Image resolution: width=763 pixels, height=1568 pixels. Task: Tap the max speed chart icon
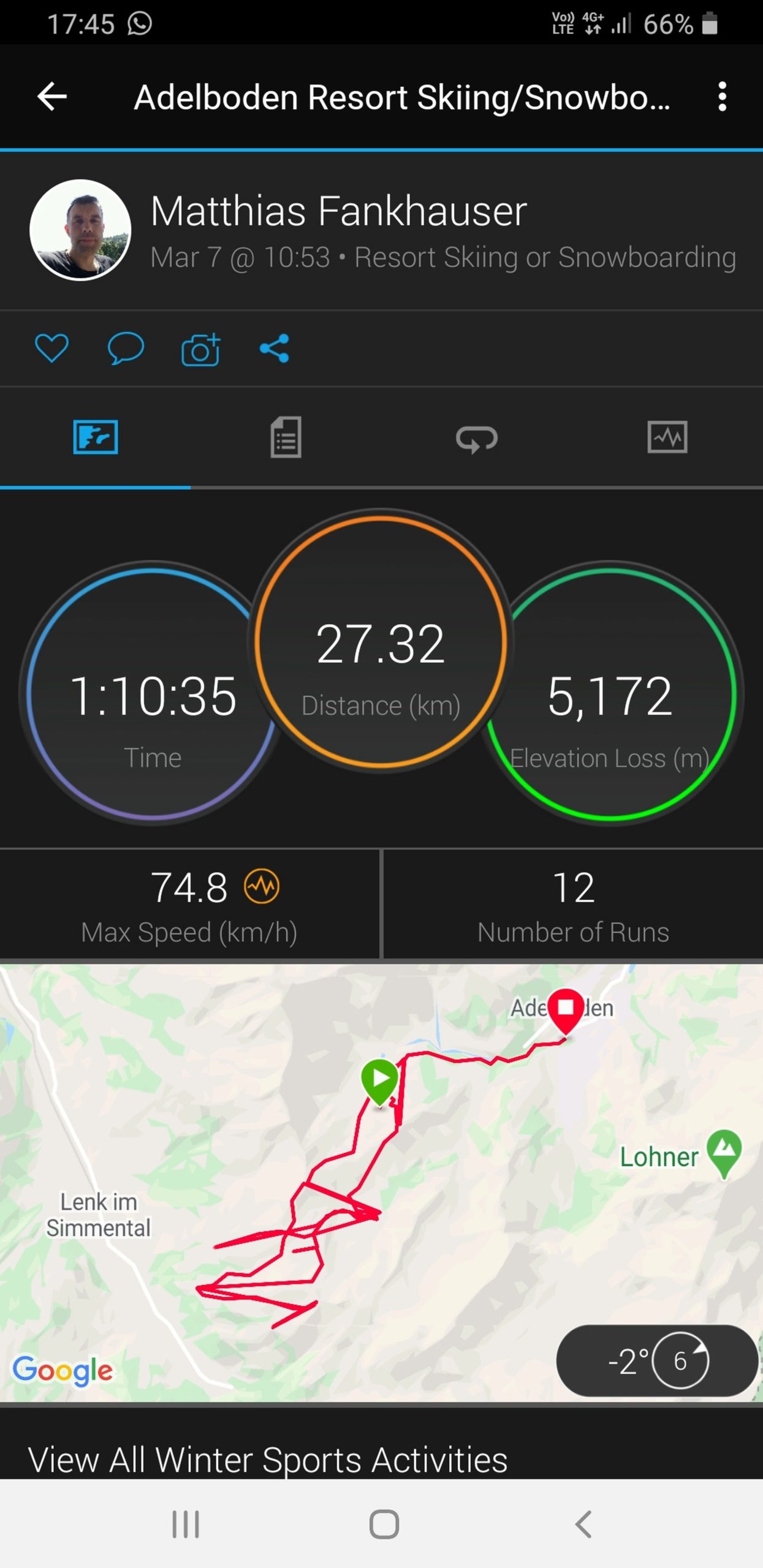[x=262, y=886]
